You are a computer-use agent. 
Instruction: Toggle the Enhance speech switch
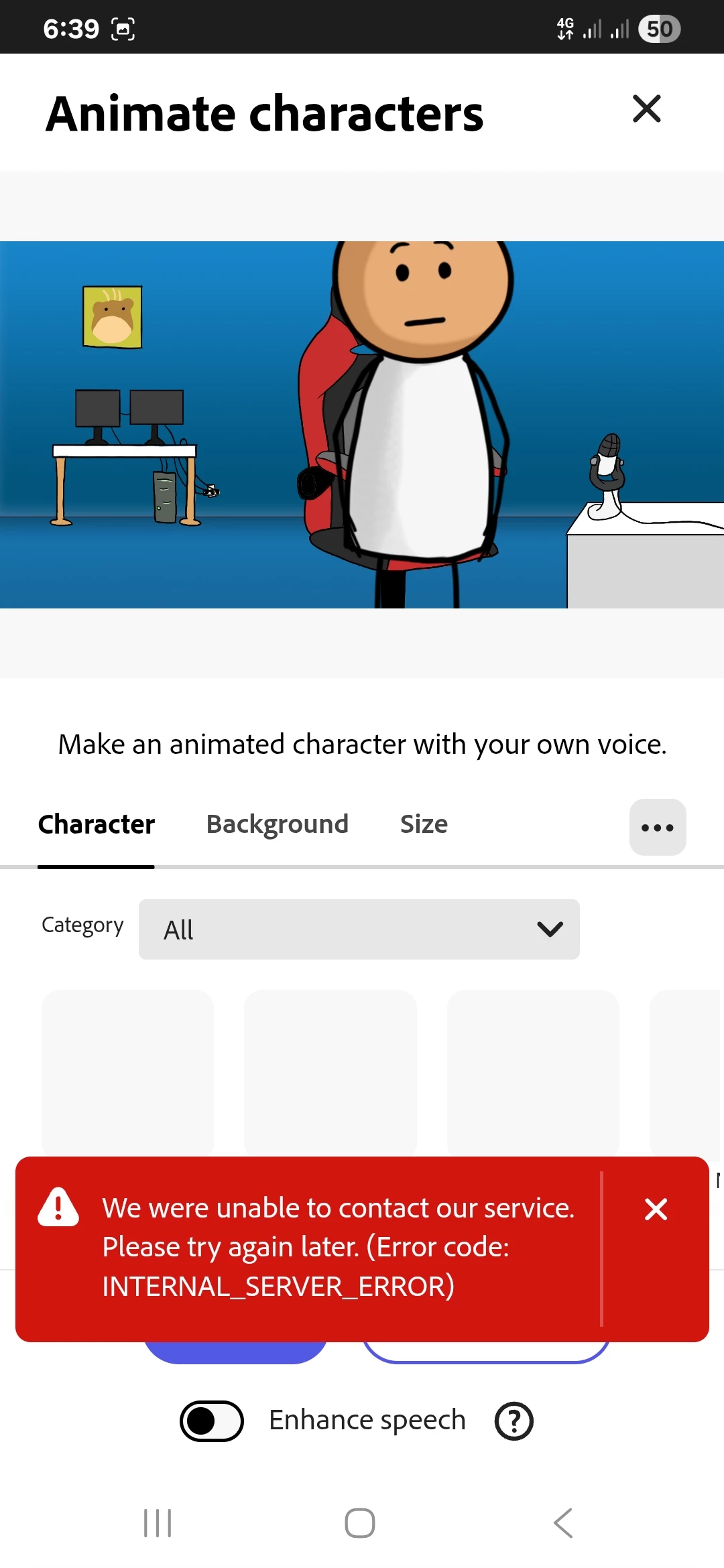tap(212, 1421)
